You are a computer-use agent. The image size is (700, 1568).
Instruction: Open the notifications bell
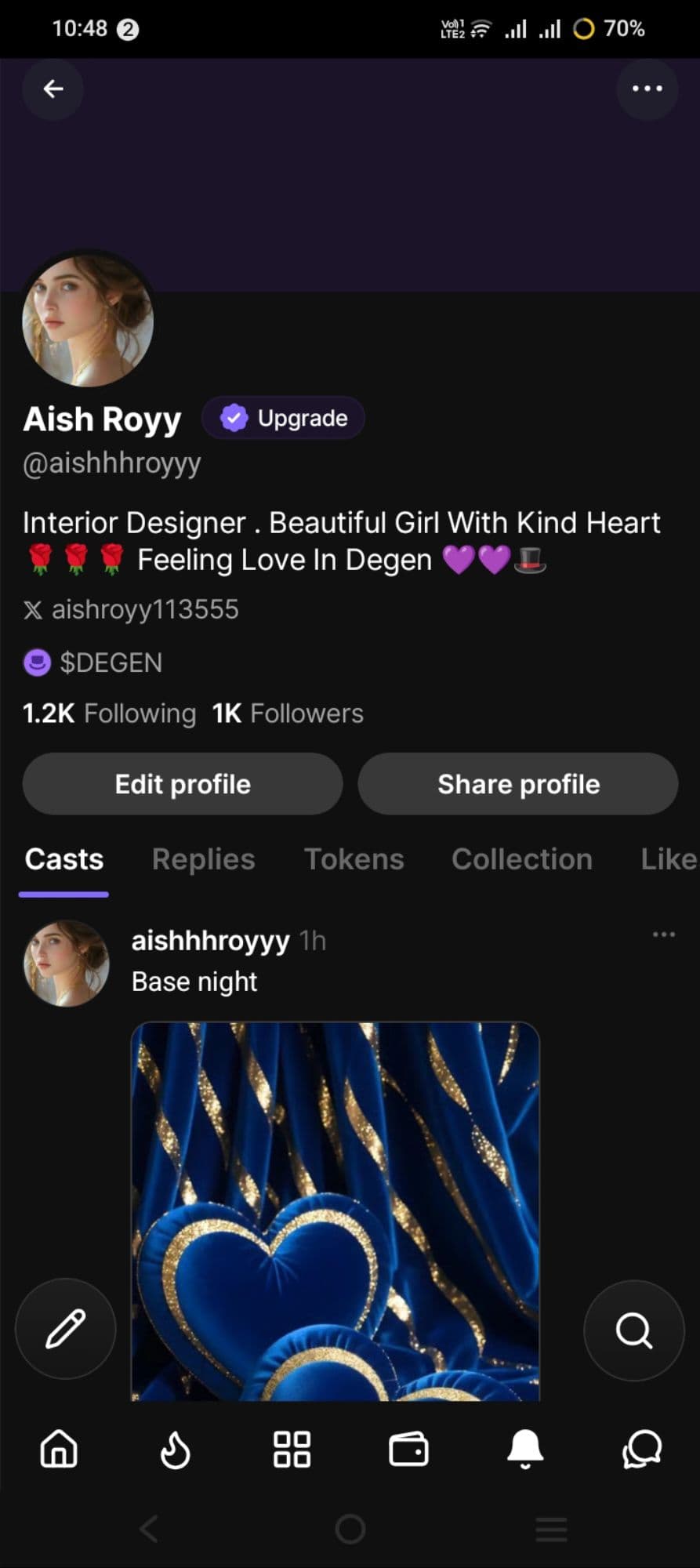(525, 1449)
